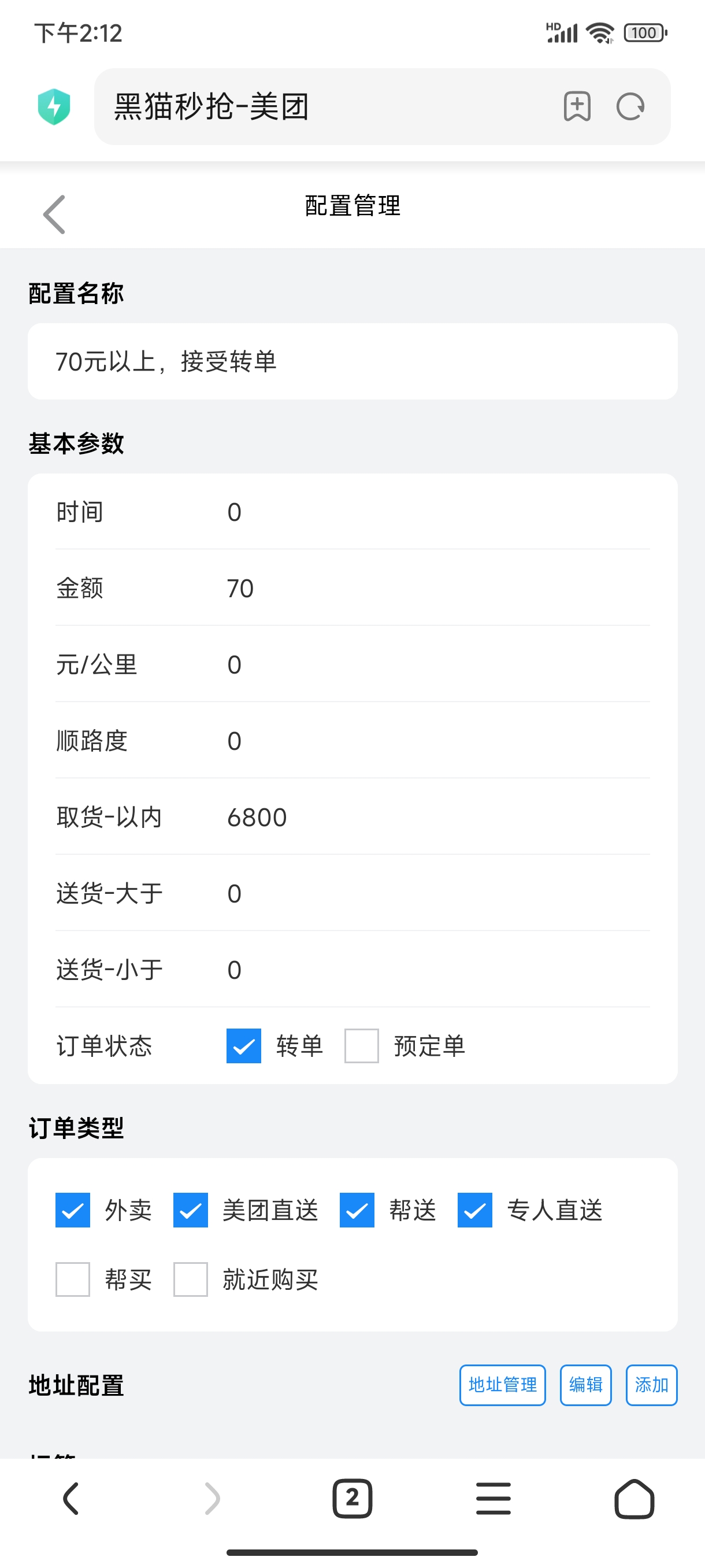705x1568 pixels.
Task: Reload the page with refresh icon
Action: click(630, 106)
